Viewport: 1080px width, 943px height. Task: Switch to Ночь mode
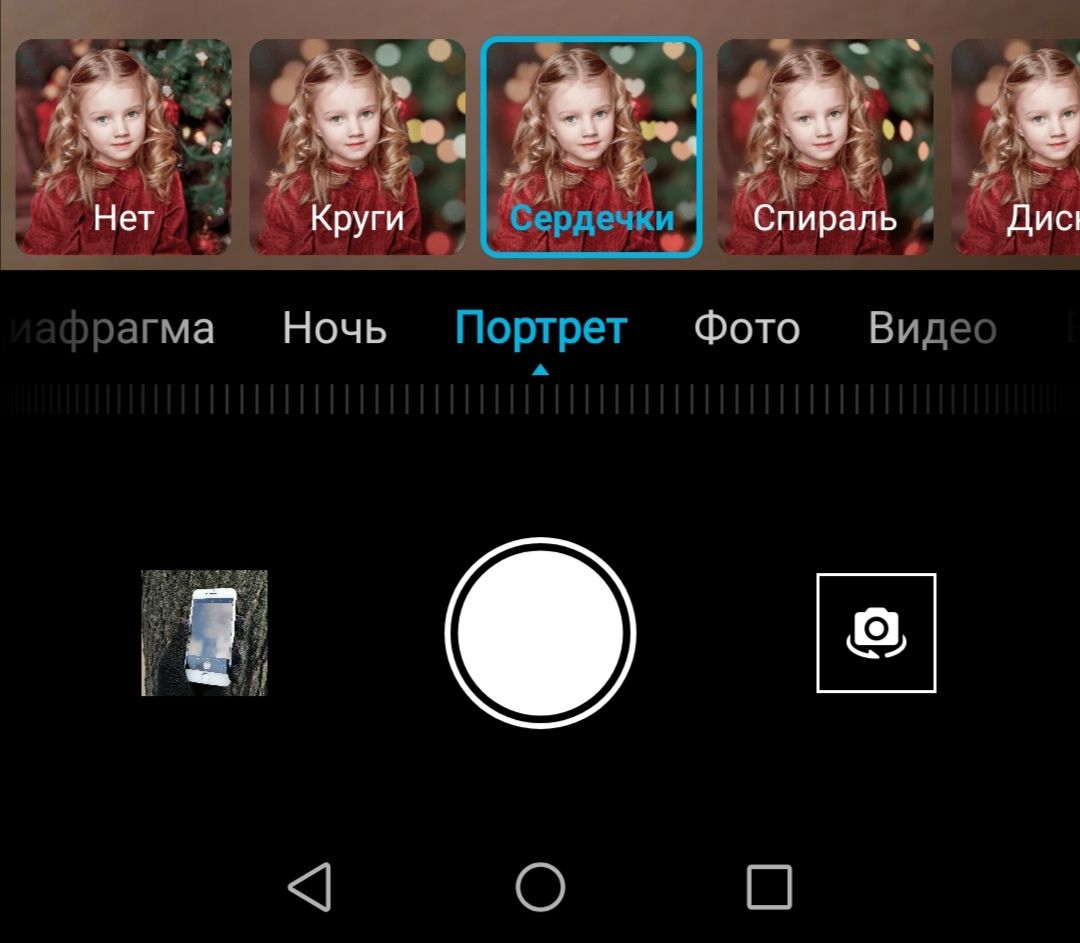click(x=334, y=328)
